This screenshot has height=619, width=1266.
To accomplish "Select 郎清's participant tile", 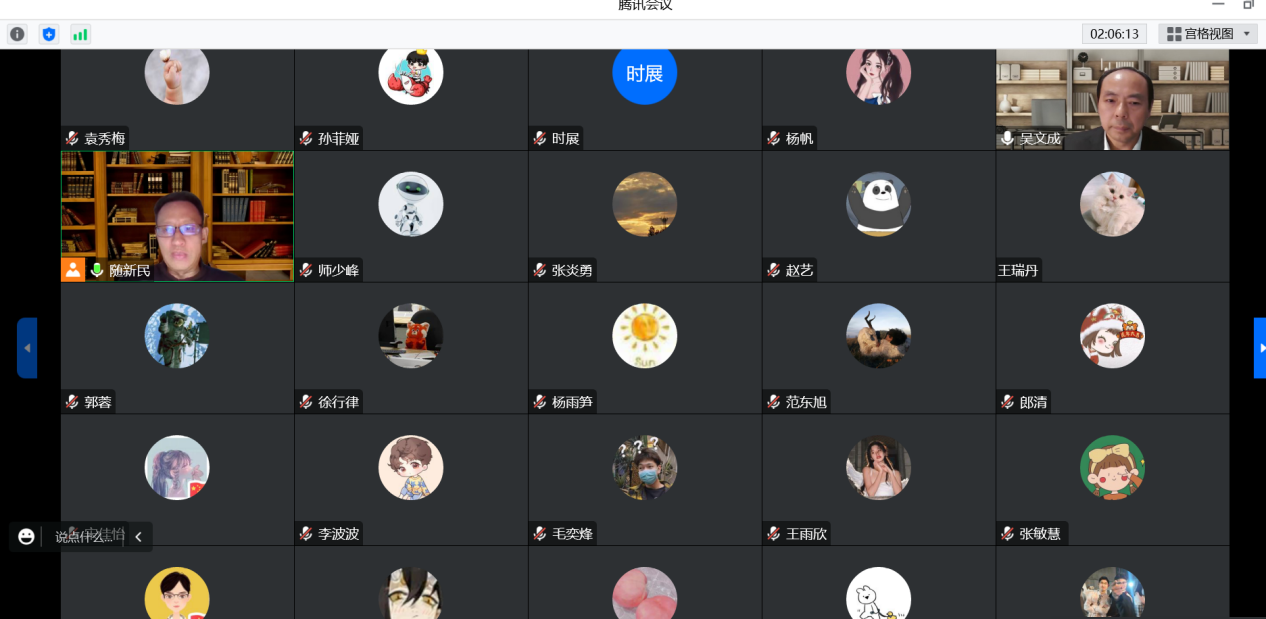I will [x=1112, y=348].
